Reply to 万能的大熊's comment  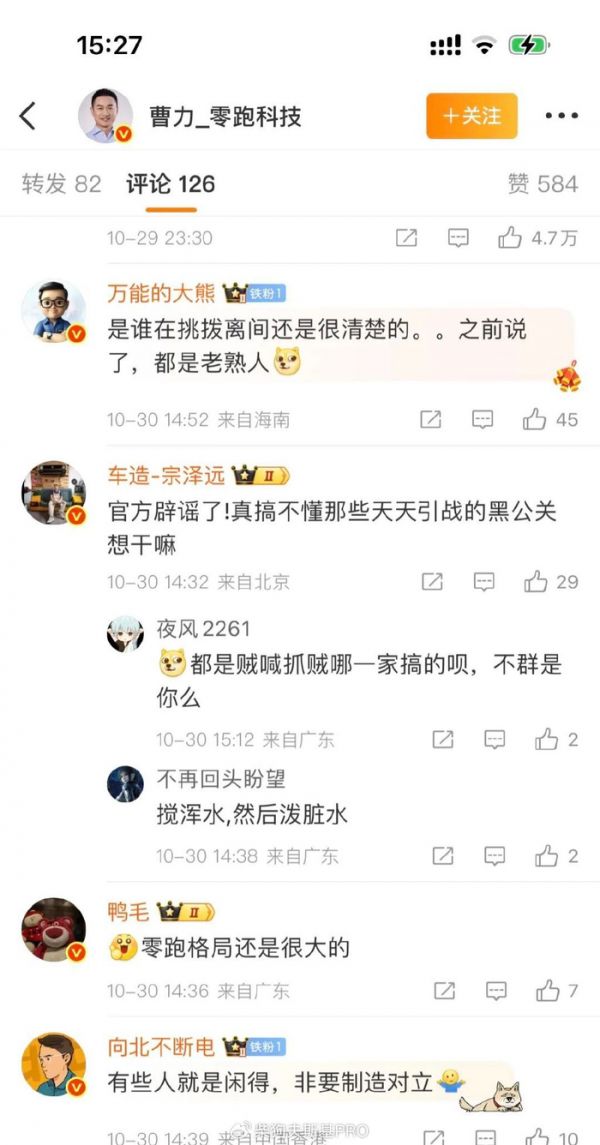(x=483, y=420)
